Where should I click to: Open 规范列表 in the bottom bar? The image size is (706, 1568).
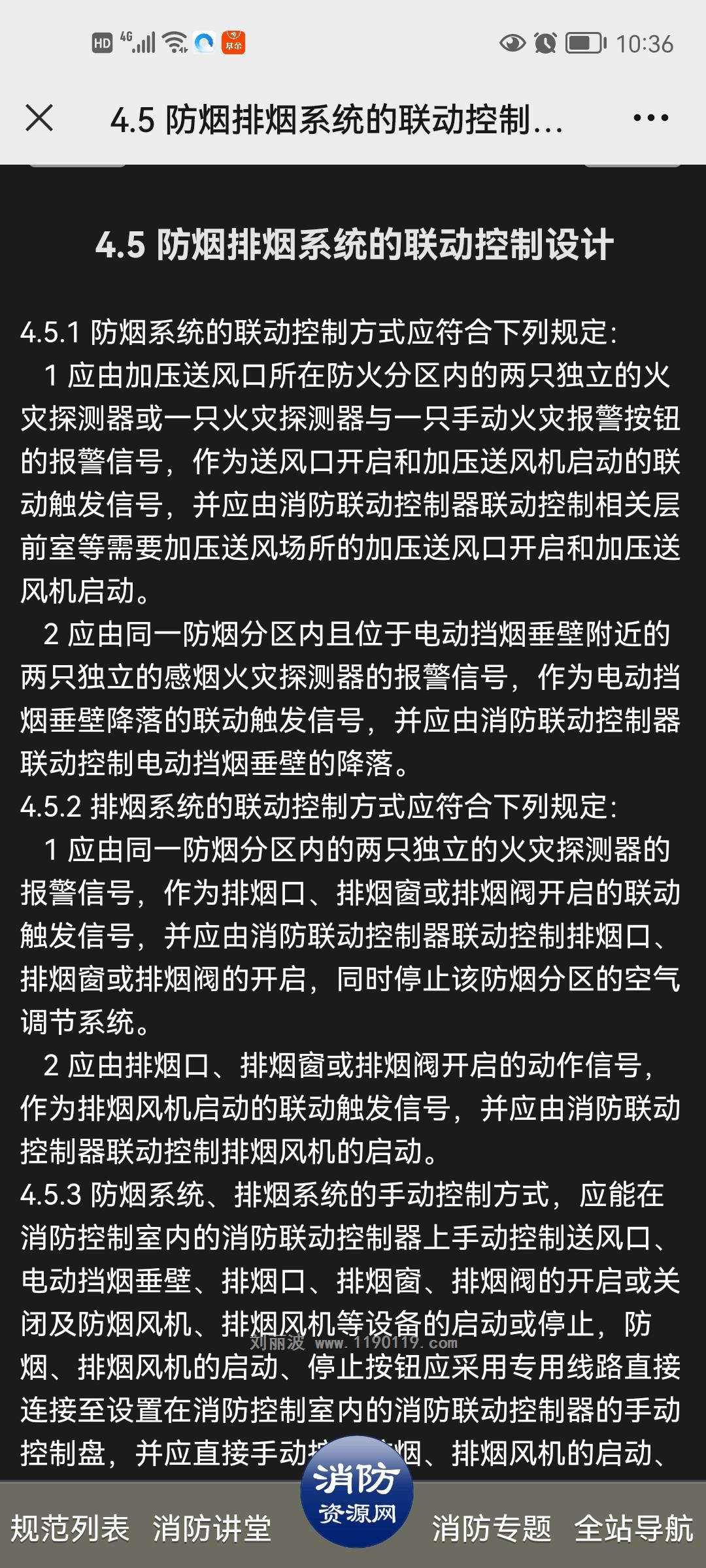pyautogui.click(x=70, y=1529)
